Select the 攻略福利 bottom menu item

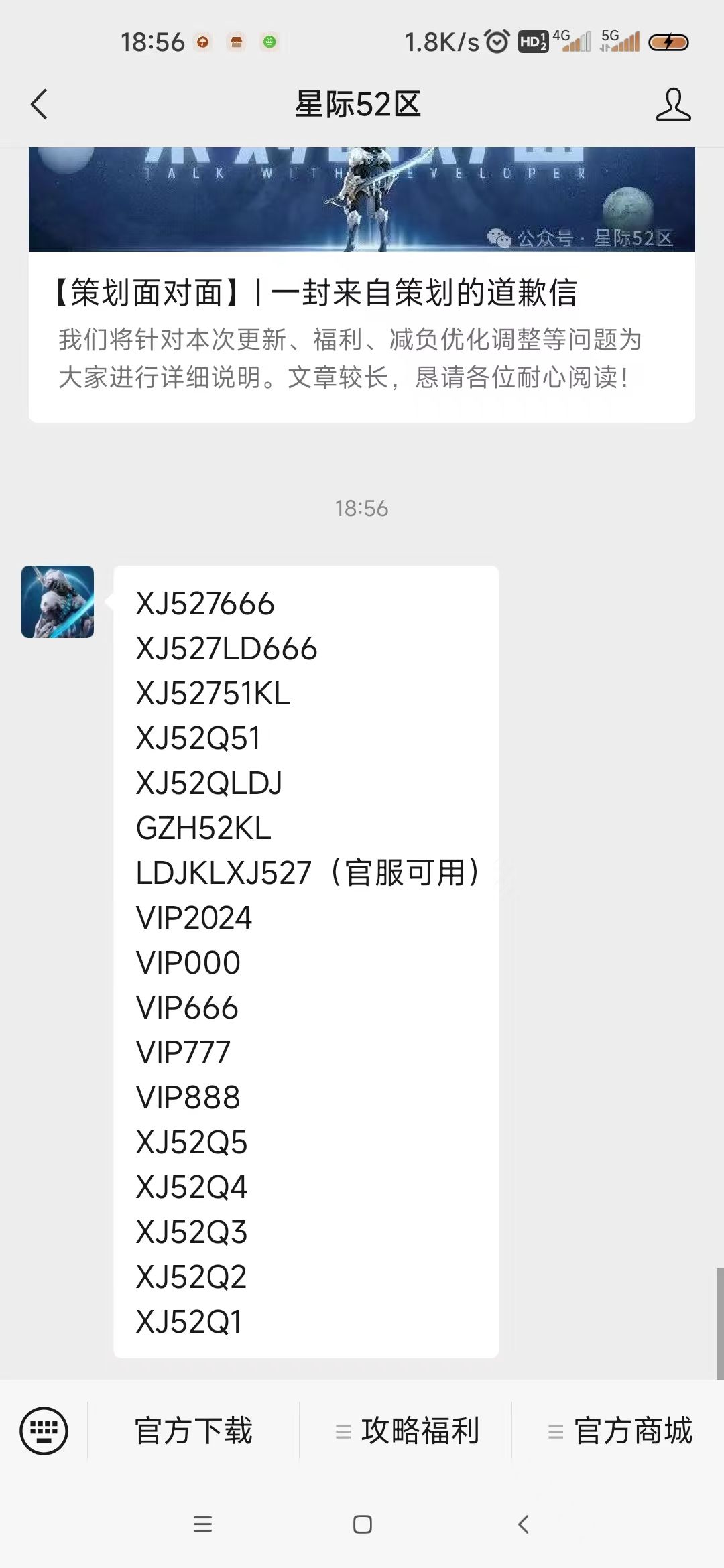(419, 1431)
